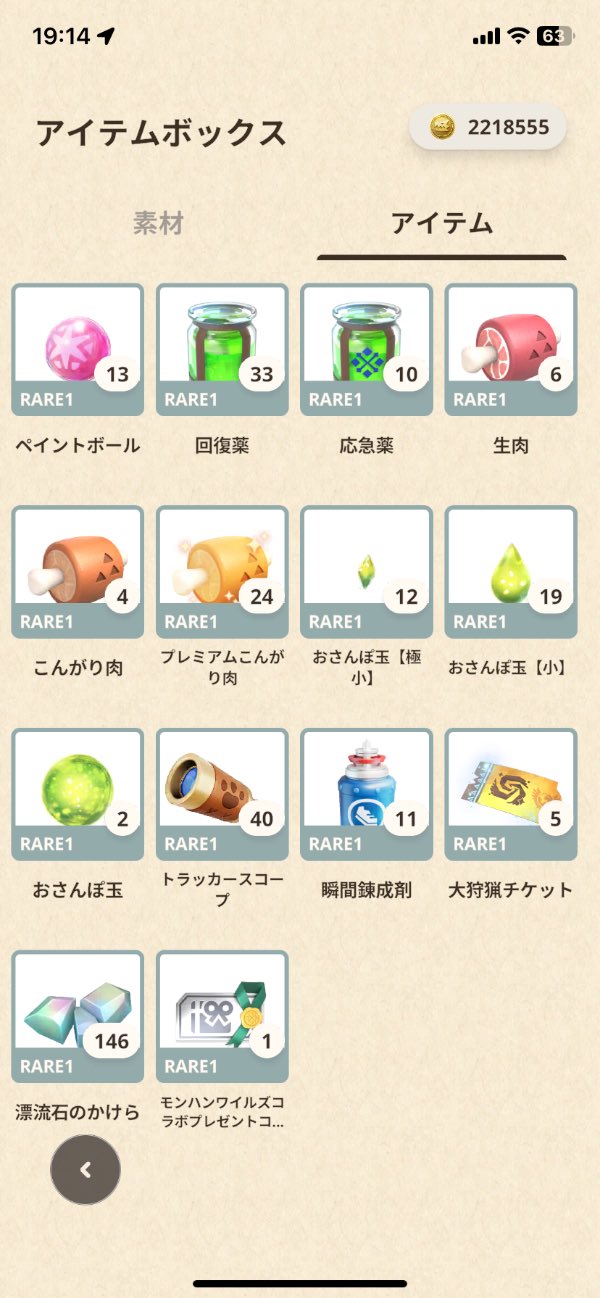Viewport: 600px width, 1298px height.
Task: Select the モンハンワイルズコラボプレゼント item
Action: click(222, 1016)
